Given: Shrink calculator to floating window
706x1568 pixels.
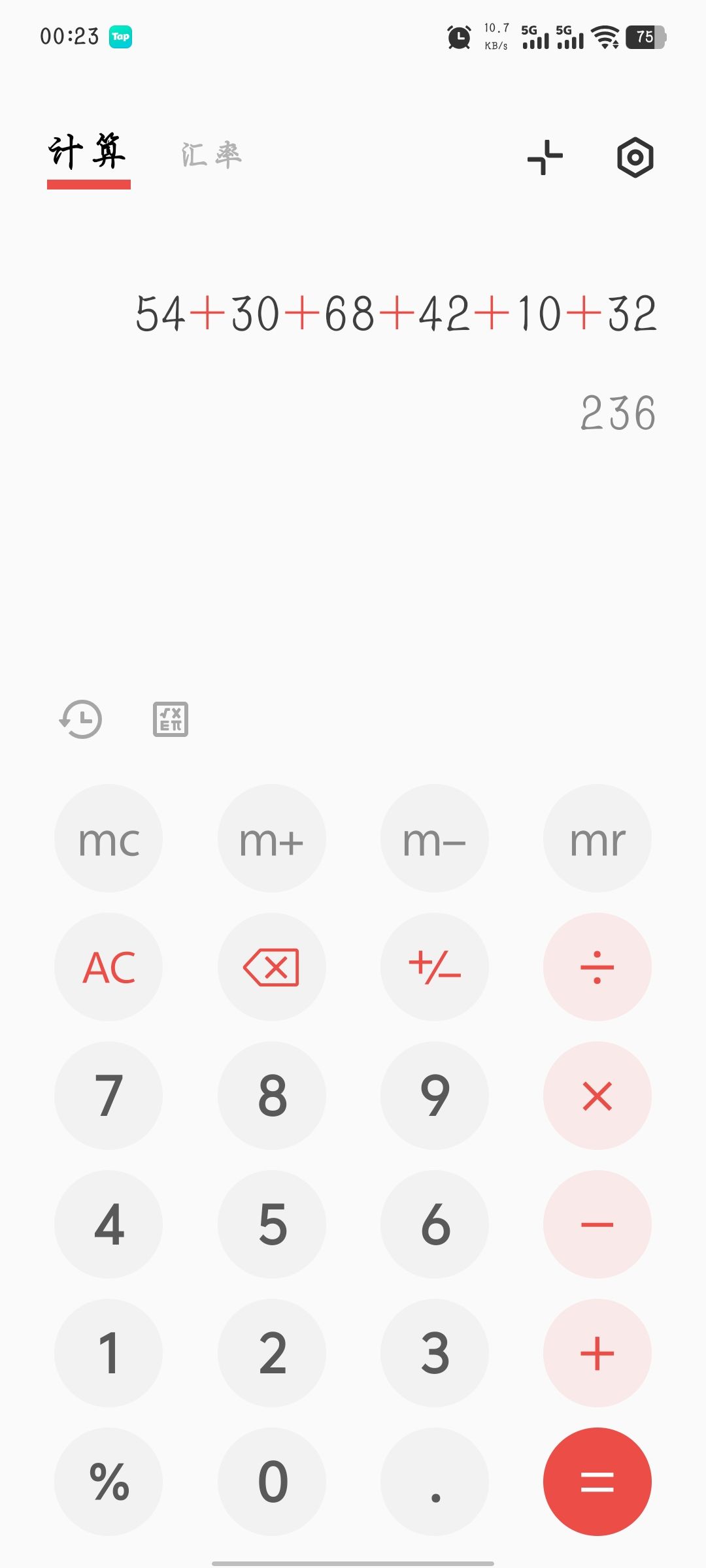Looking at the screenshot, I should 545,157.
